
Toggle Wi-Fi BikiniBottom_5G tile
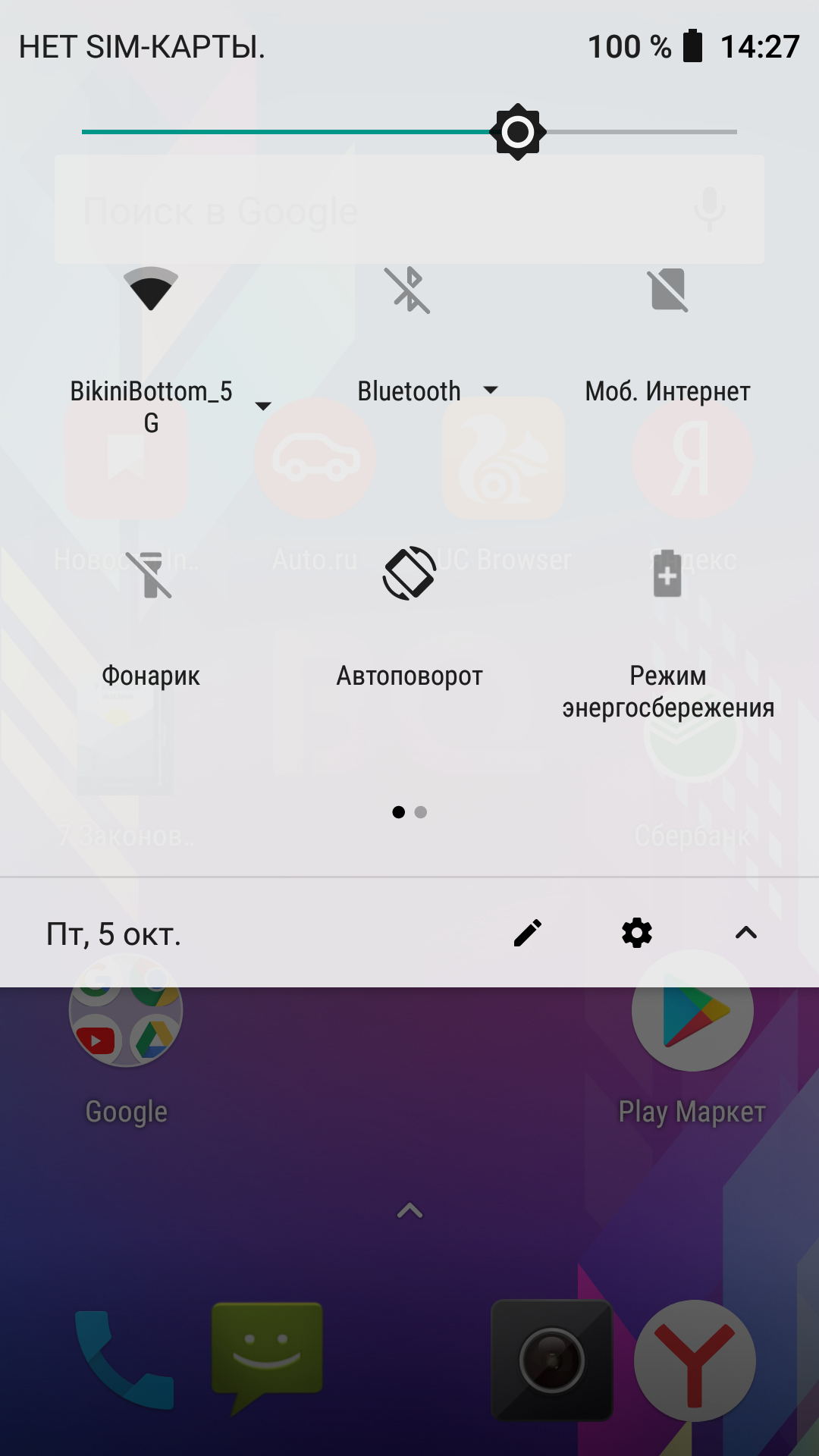click(x=151, y=290)
